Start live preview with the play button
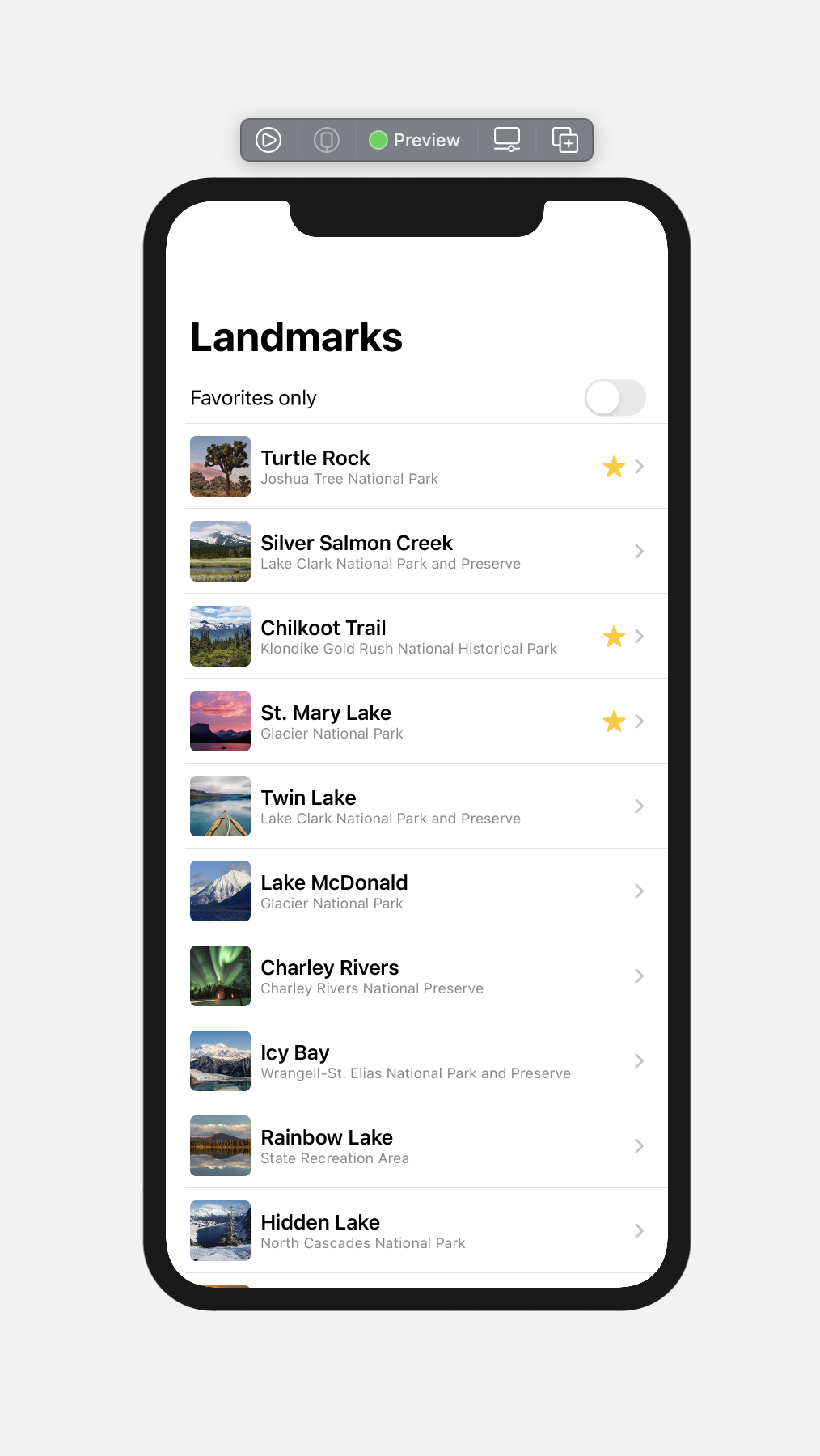Image resolution: width=820 pixels, height=1456 pixels. tap(268, 140)
